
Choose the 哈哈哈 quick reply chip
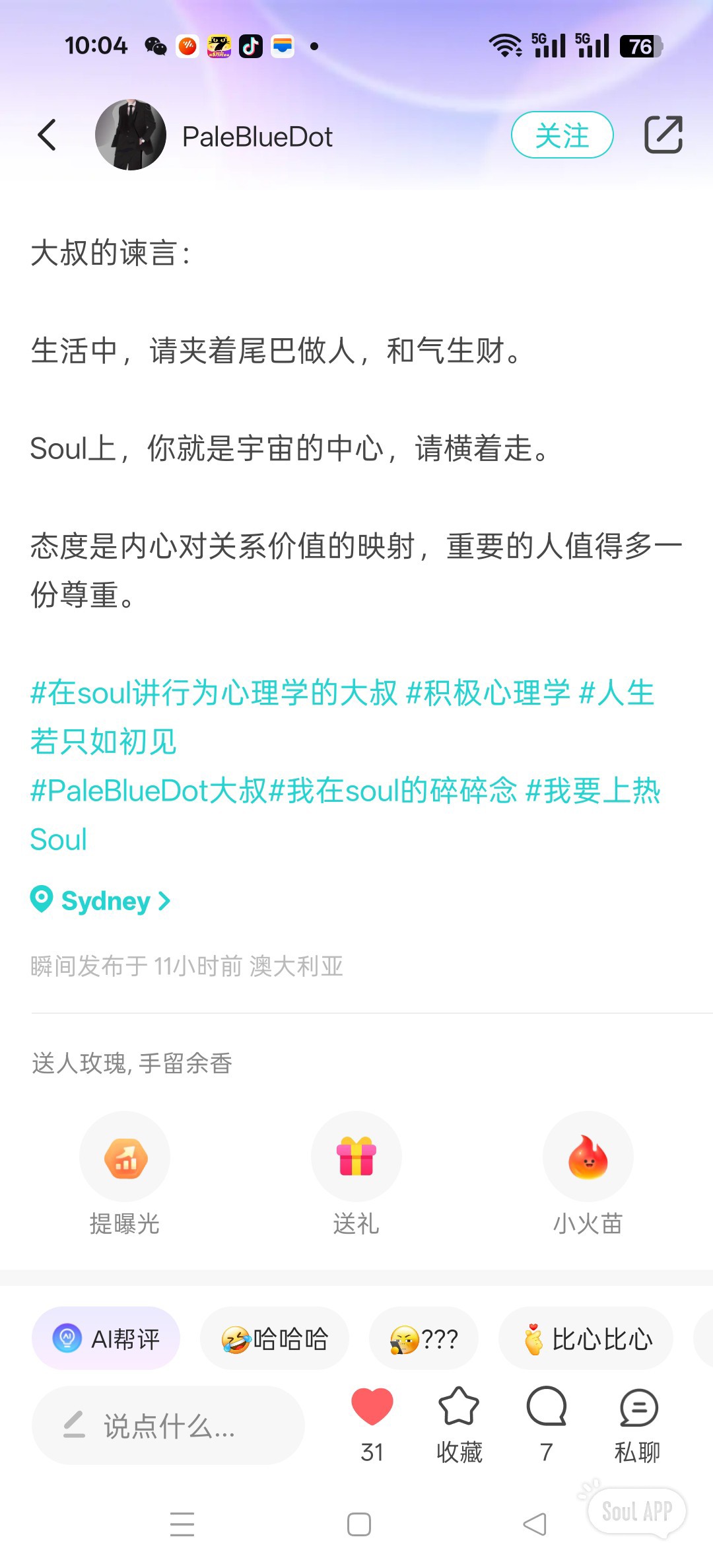[x=275, y=1339]
